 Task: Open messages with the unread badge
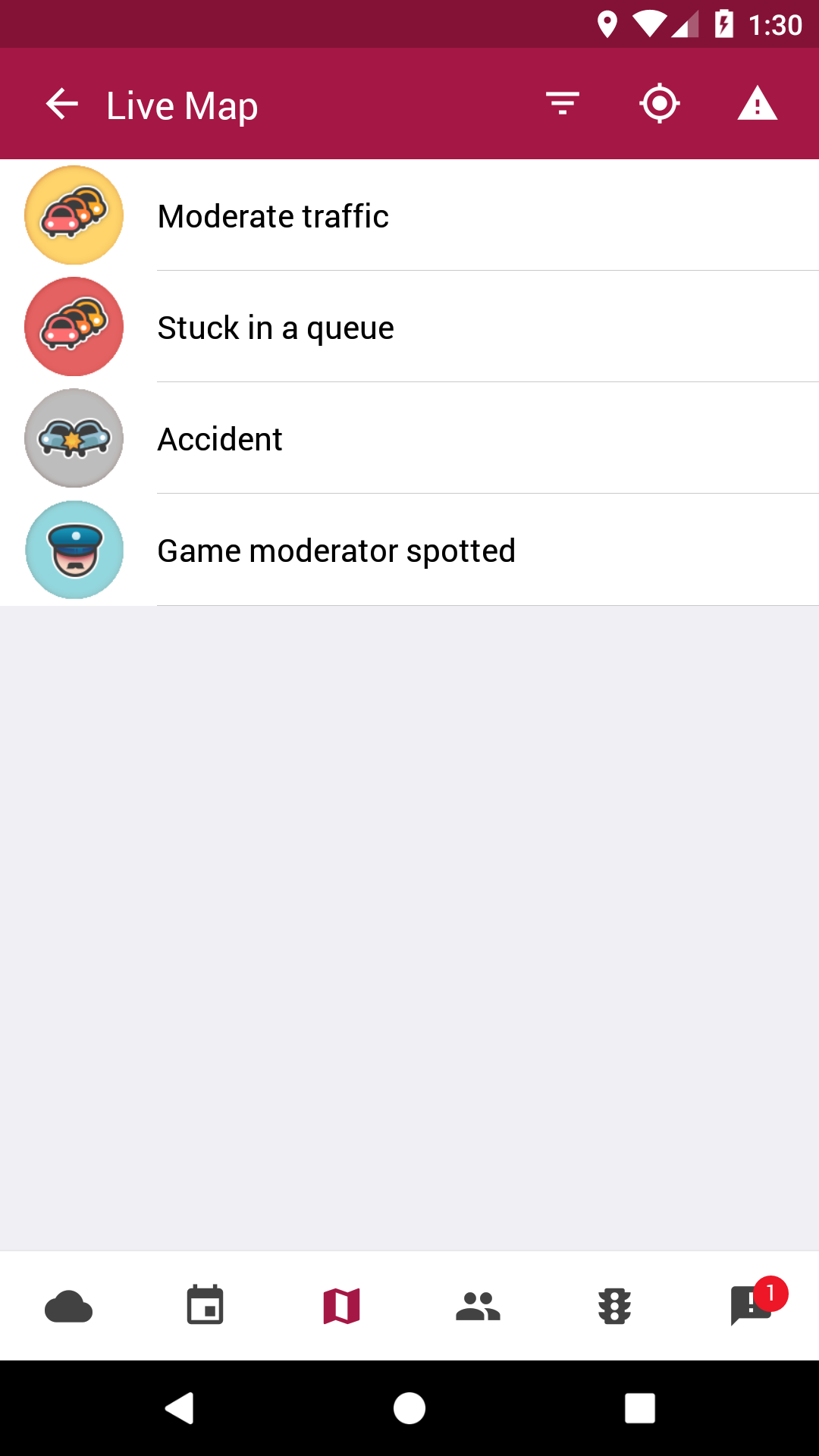tap(749, 1305)
